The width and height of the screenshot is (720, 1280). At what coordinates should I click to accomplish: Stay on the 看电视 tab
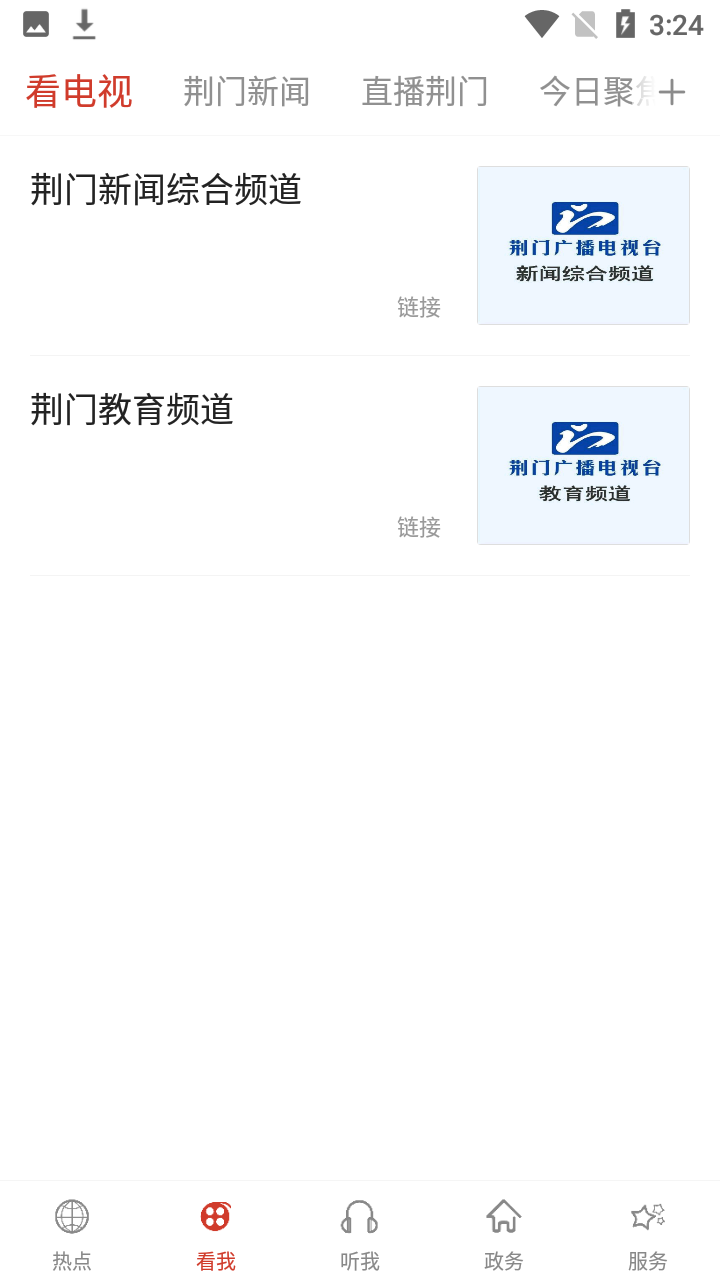pos(79,91)
